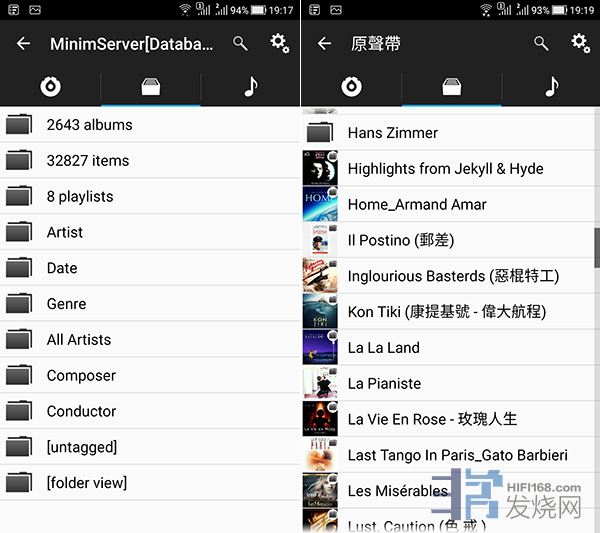Open the 8 playlists folder
Image resolution: width=600 pixels, height=533 pixels.
point(79,197)
